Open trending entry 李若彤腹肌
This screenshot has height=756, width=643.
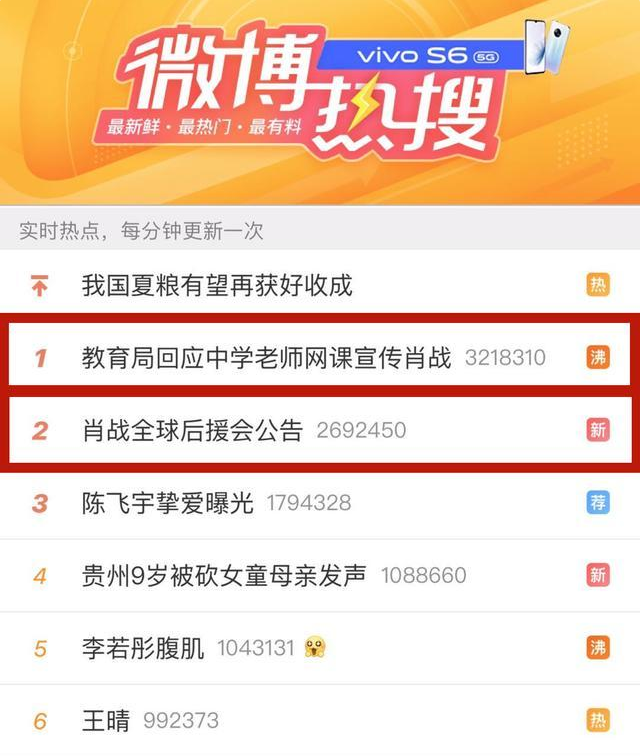pos(143,648)
